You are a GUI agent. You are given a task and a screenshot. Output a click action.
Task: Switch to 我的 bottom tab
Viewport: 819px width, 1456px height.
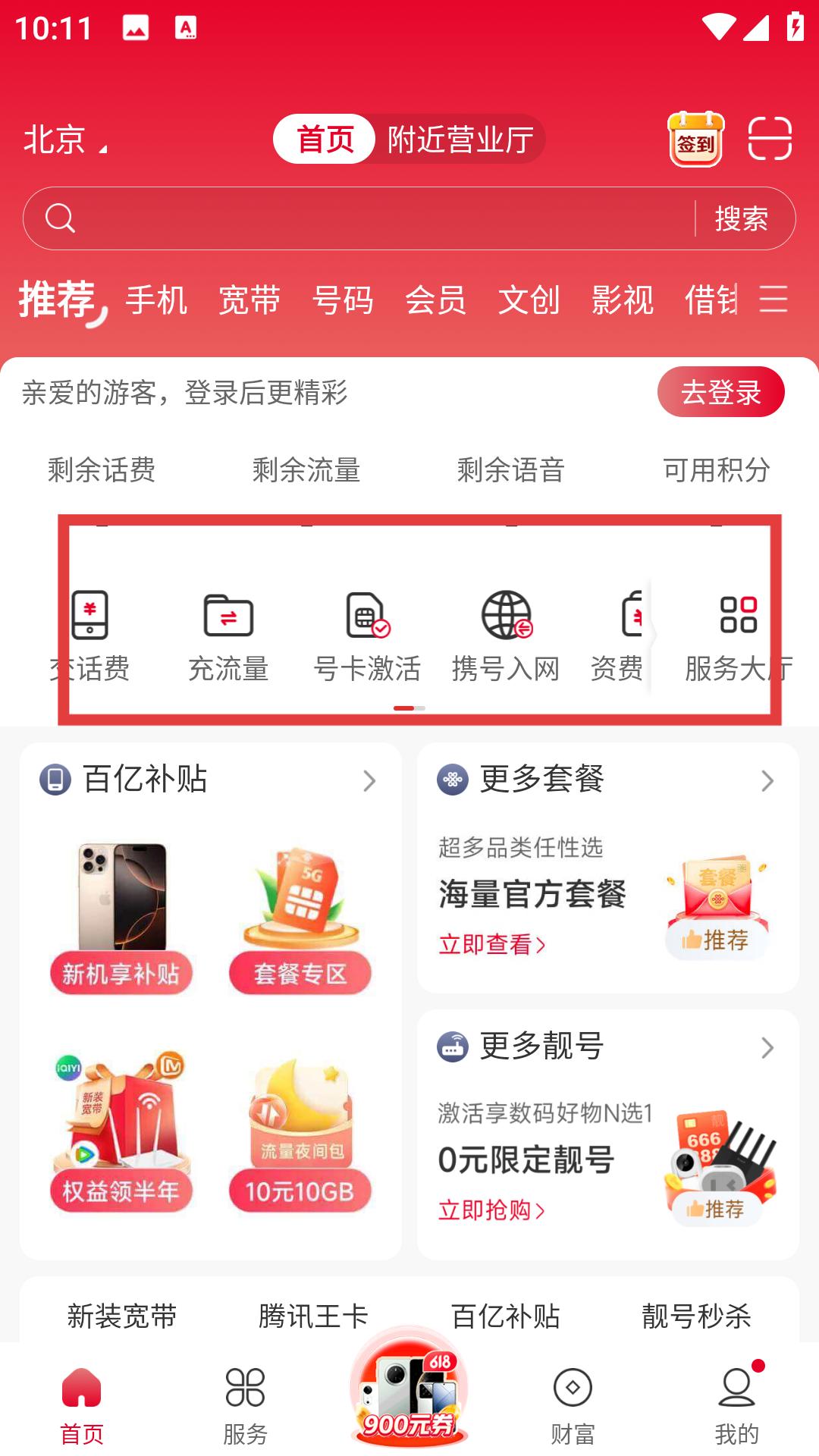click(x=736, y=1404)
